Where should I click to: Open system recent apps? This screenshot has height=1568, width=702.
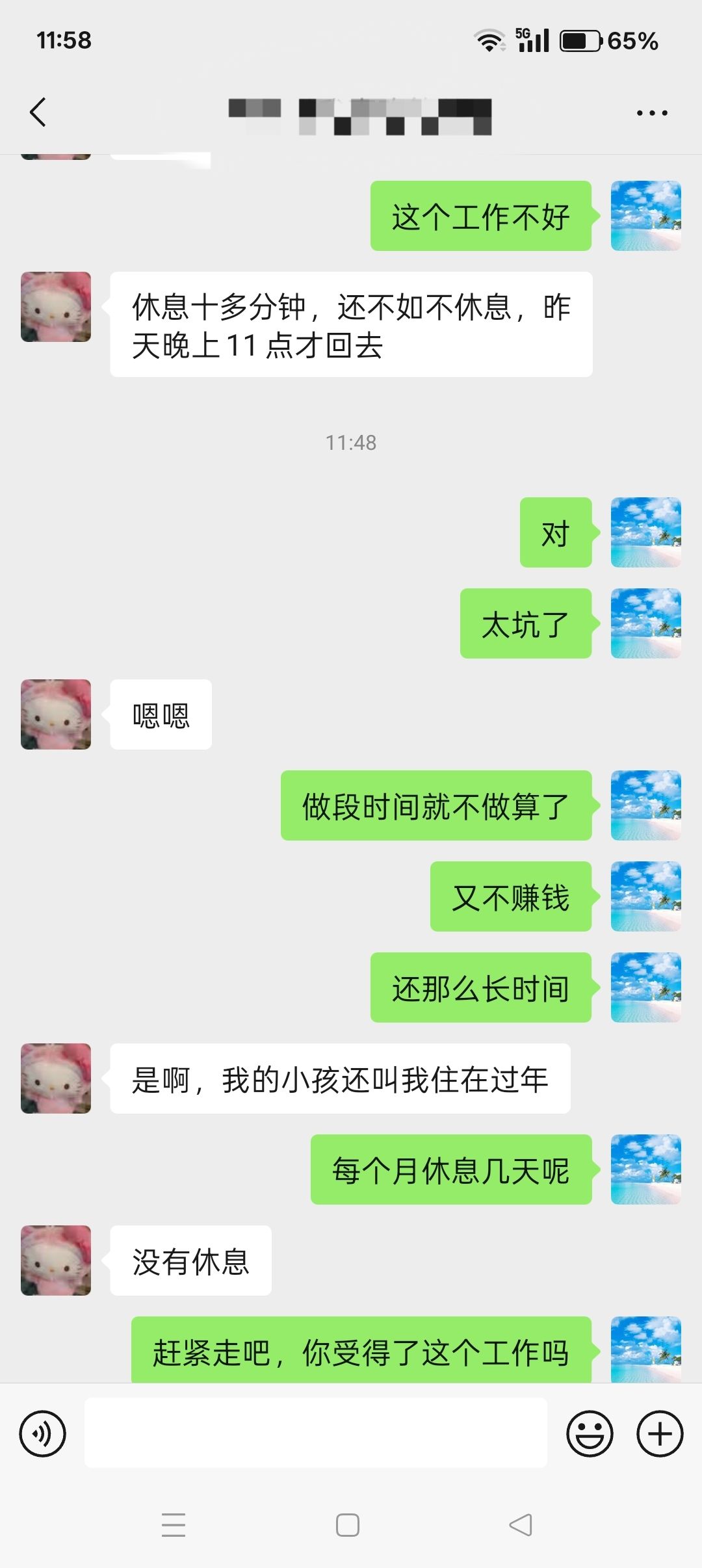pos(174,1524)
